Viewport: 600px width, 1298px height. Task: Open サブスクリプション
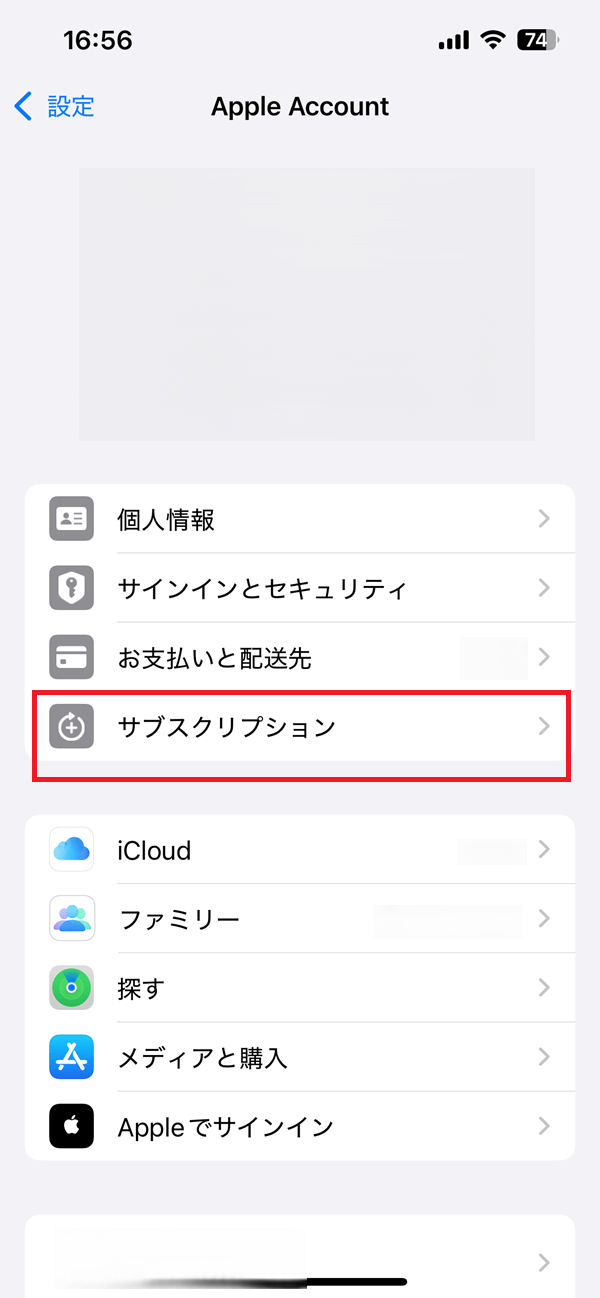pos(300,726)
